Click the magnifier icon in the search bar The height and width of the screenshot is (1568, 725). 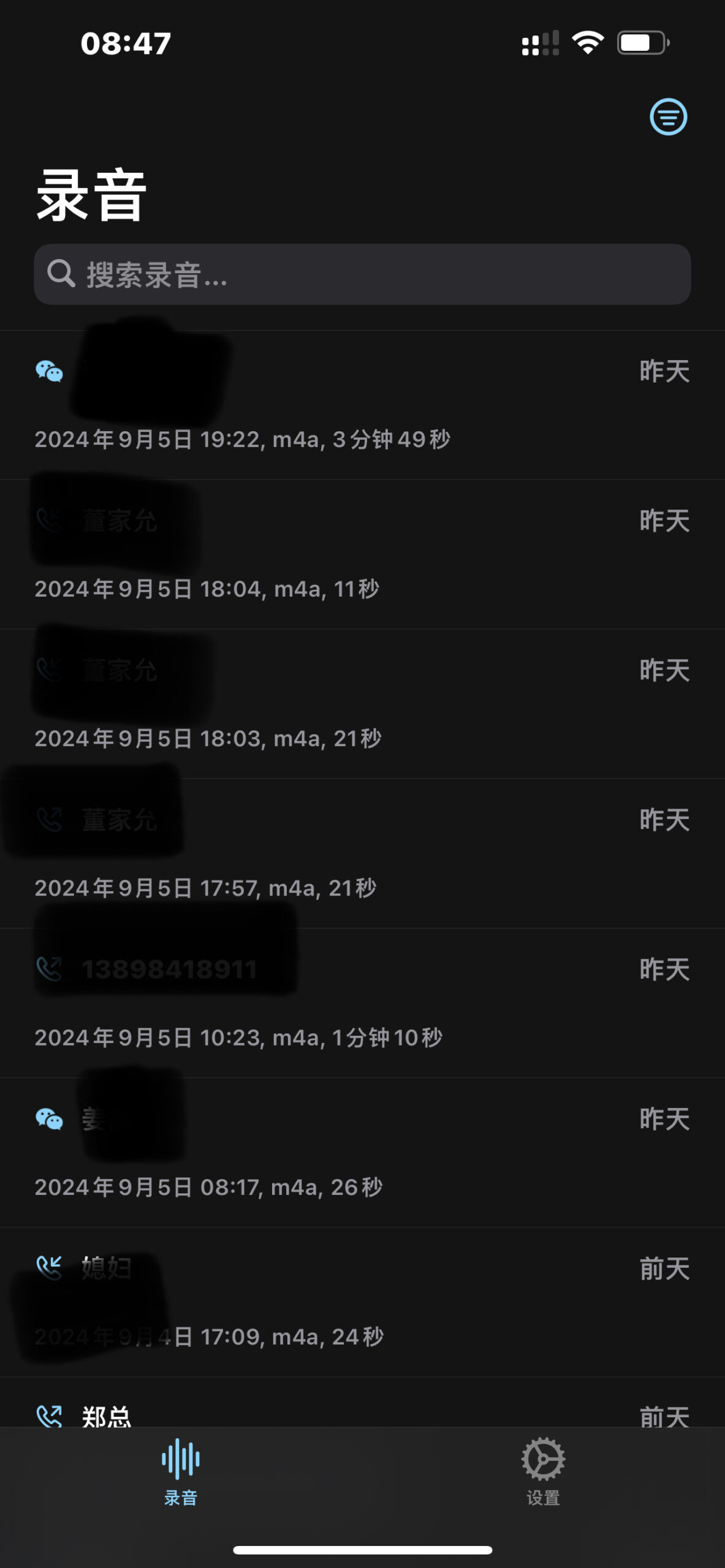click(59, 273)
